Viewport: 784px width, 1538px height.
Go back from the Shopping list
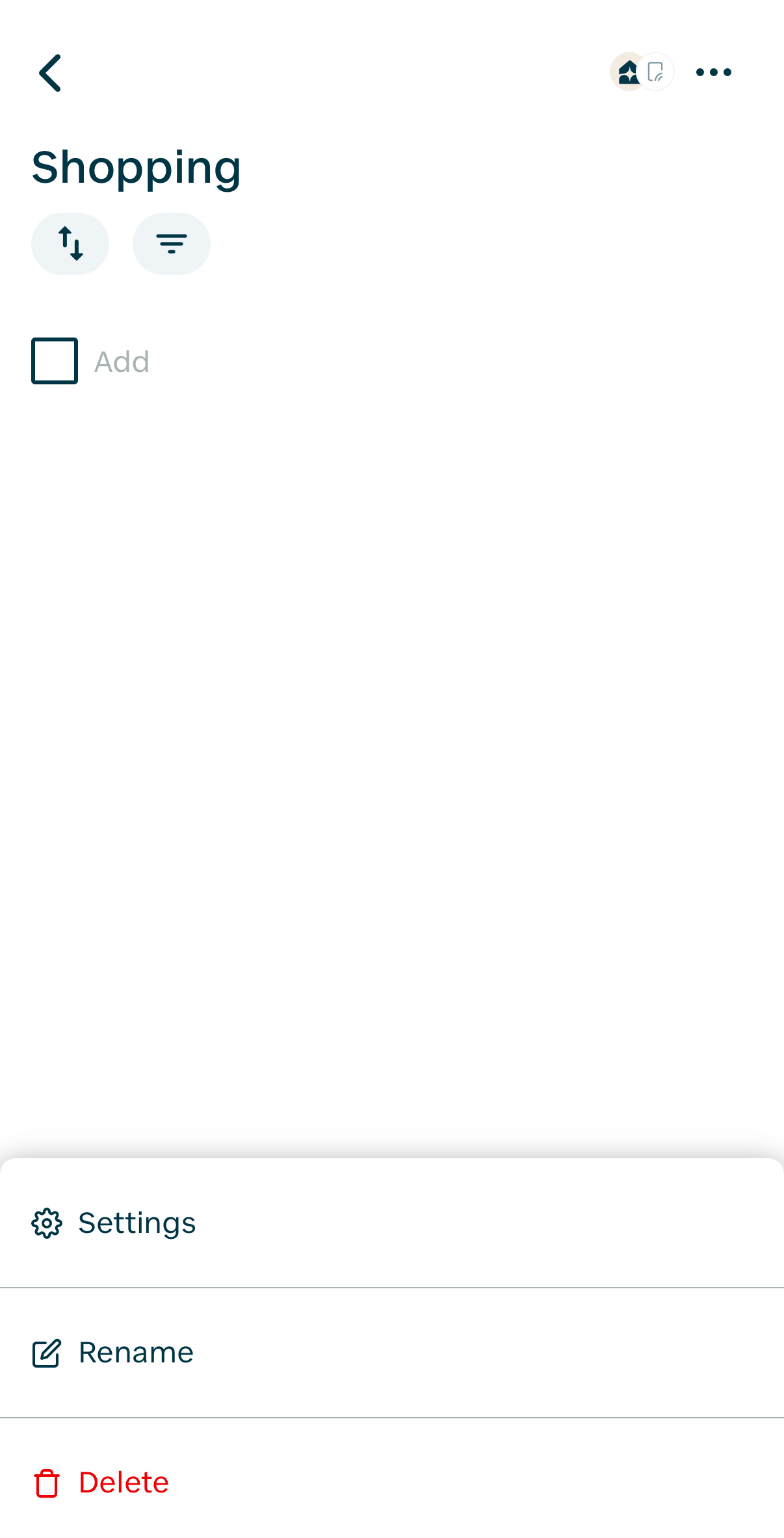click(50, 73)
